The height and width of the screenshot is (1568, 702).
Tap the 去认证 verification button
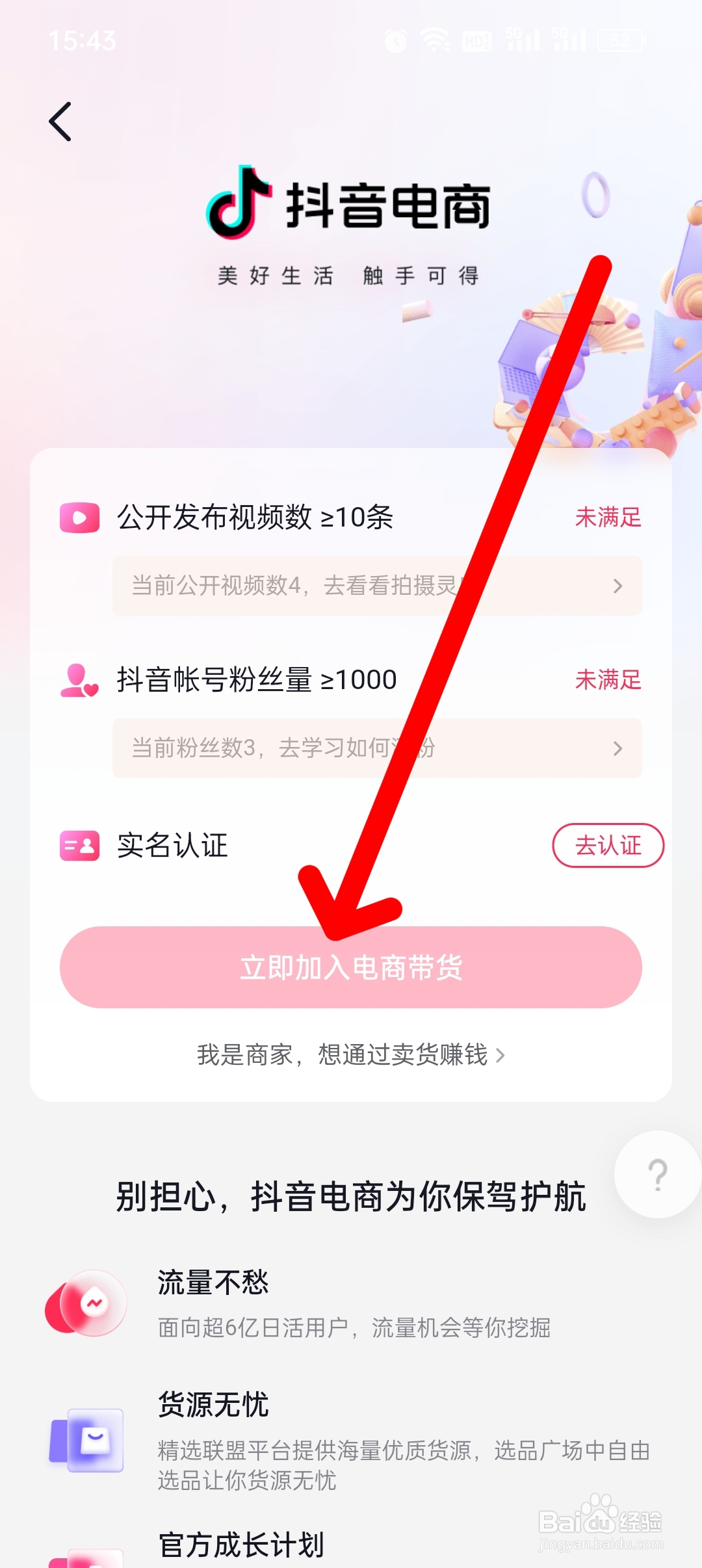pos(608,846)
